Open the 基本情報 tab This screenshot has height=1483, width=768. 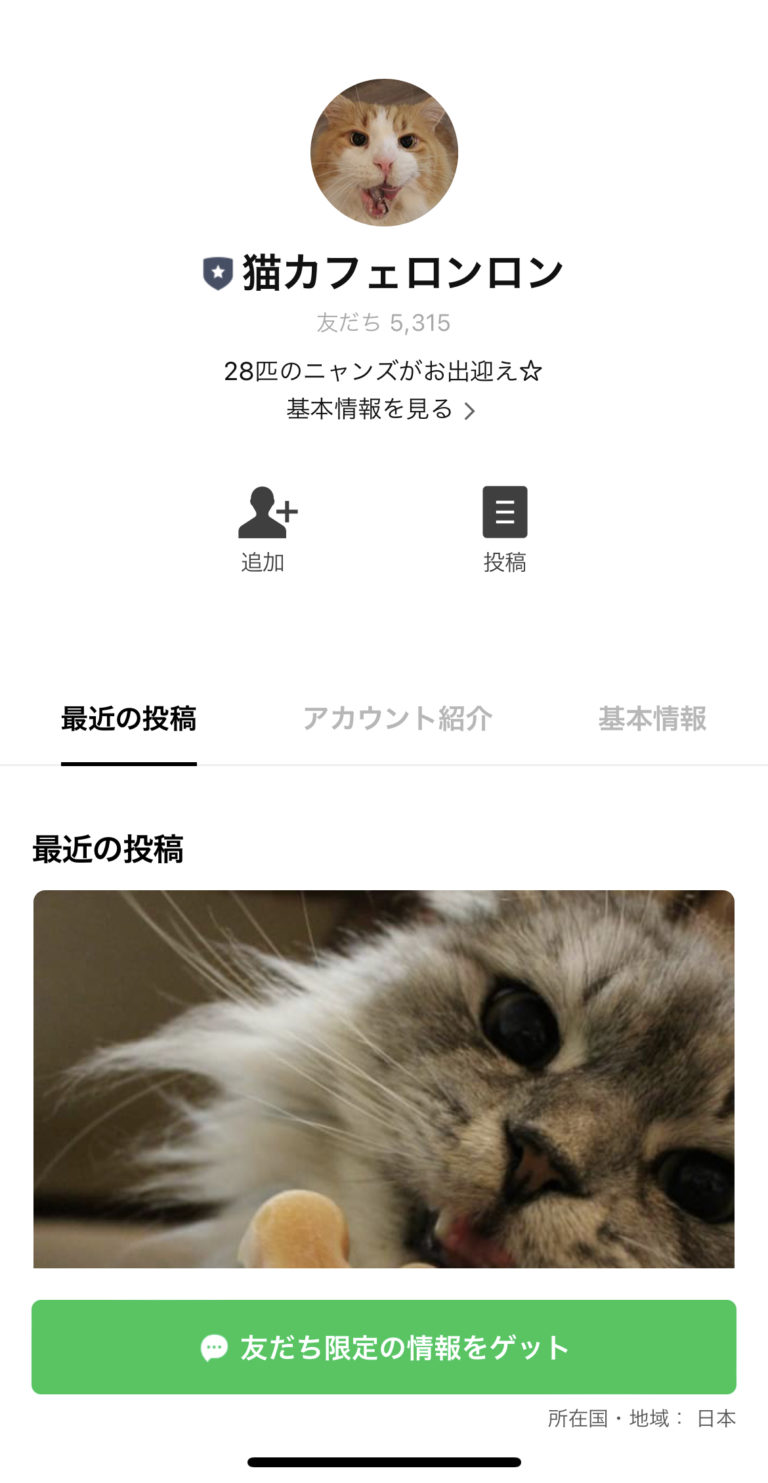(x=652, y=720)
